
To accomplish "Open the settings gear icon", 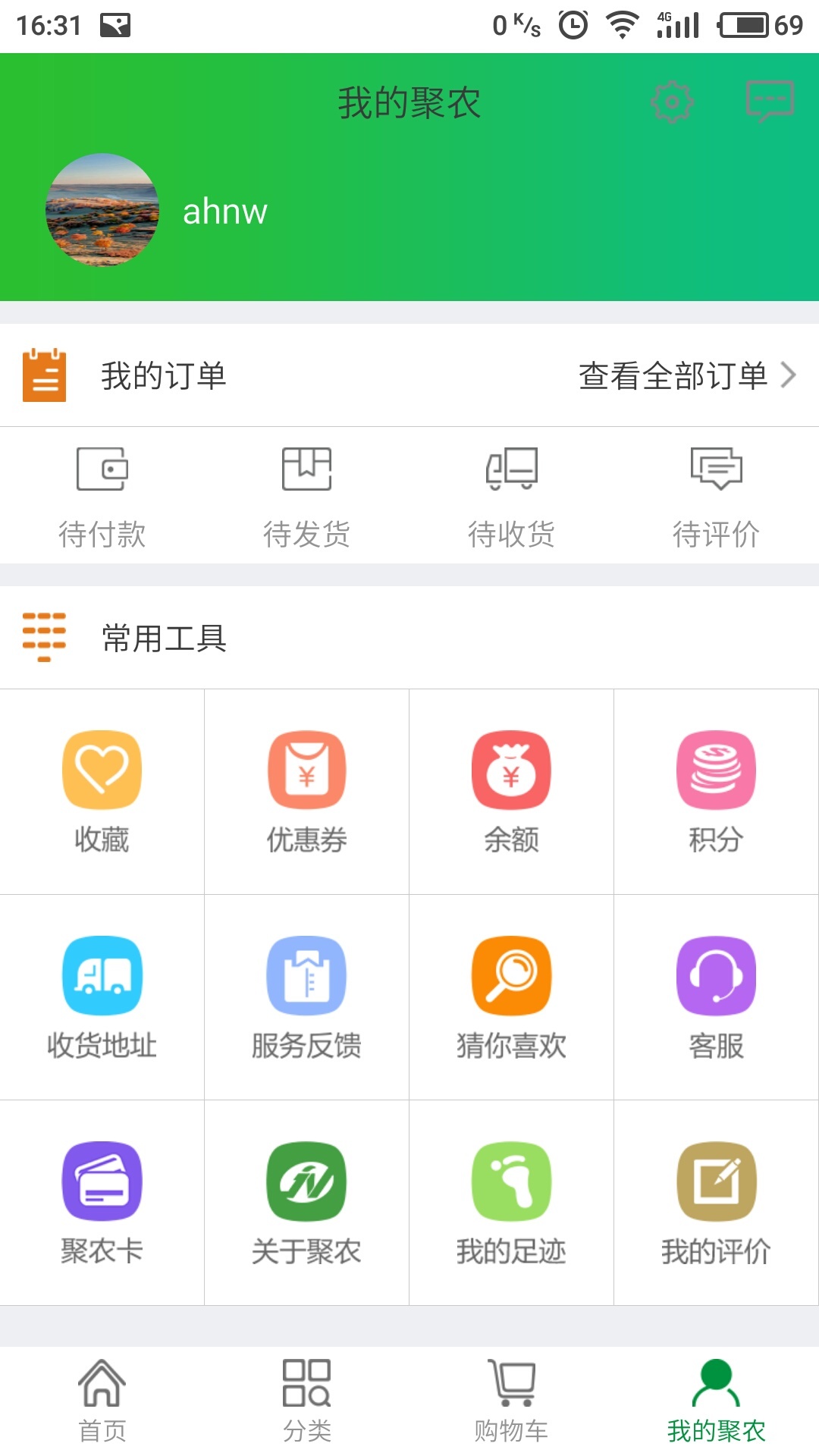I will coord(672,102).
